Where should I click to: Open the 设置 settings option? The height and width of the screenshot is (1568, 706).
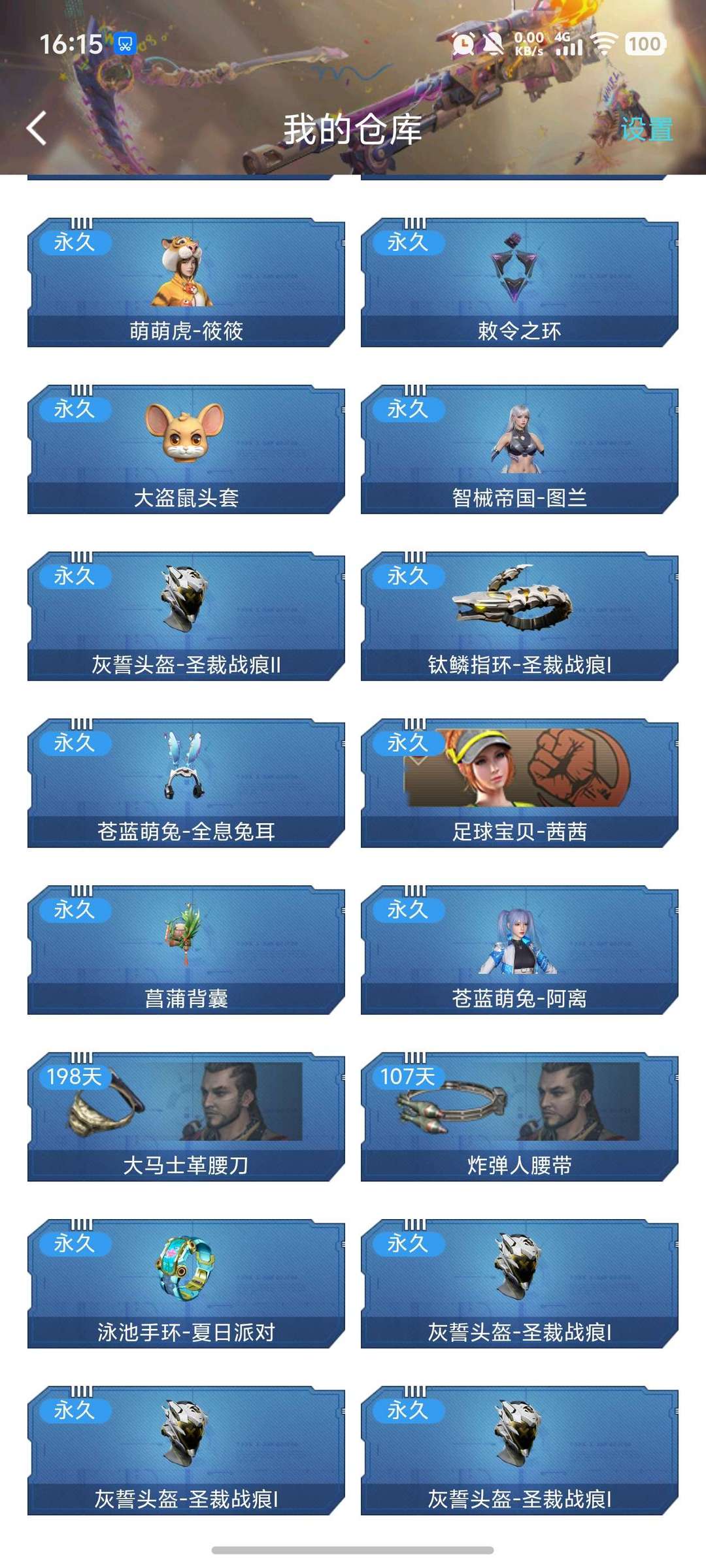(x=648, y=130)
